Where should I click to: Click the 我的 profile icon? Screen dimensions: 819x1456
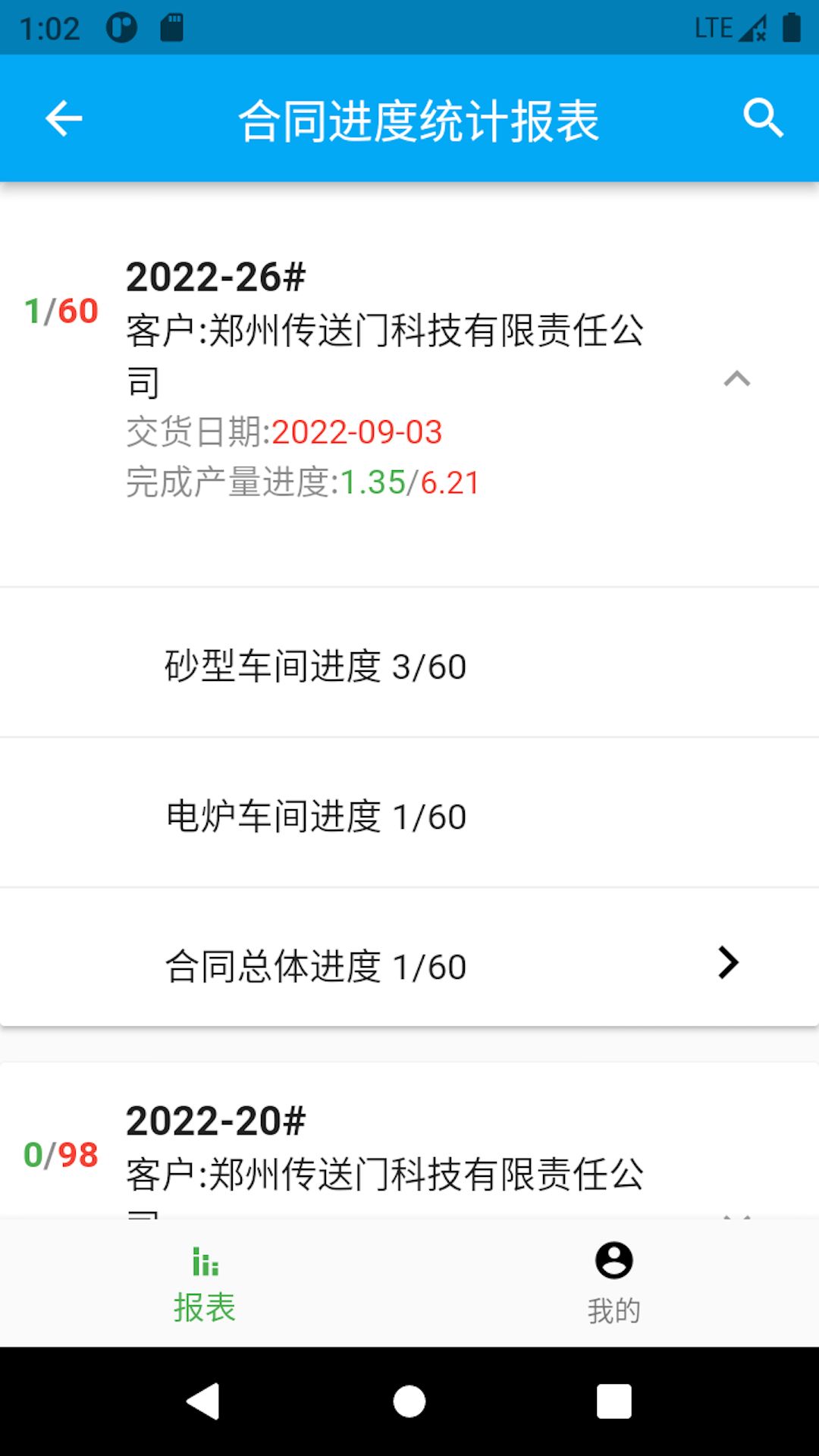(x=613, y=1259)
